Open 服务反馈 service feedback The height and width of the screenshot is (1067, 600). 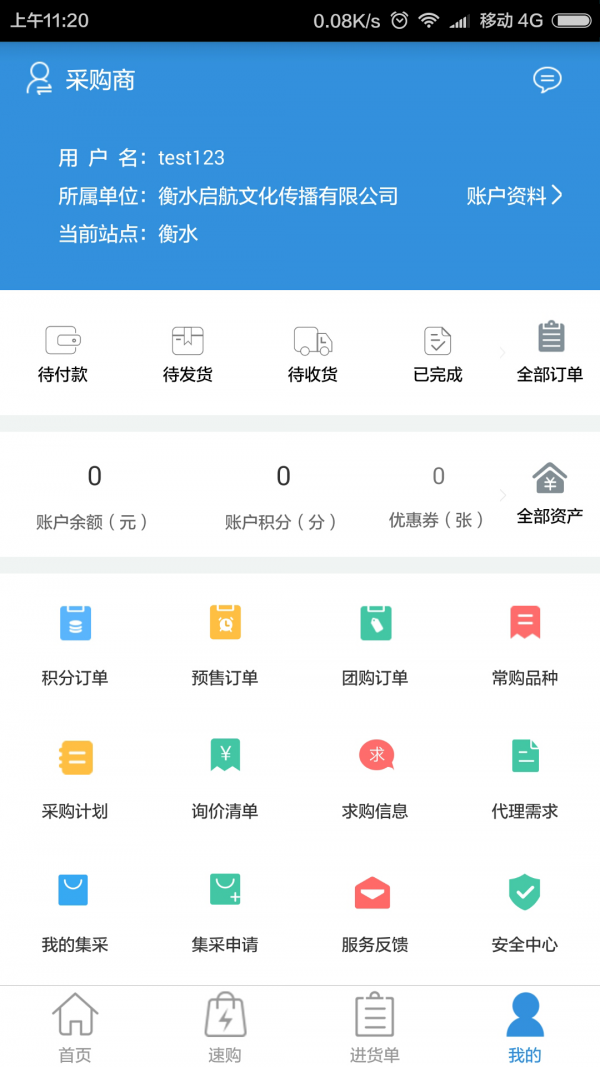tap(375, 911)
